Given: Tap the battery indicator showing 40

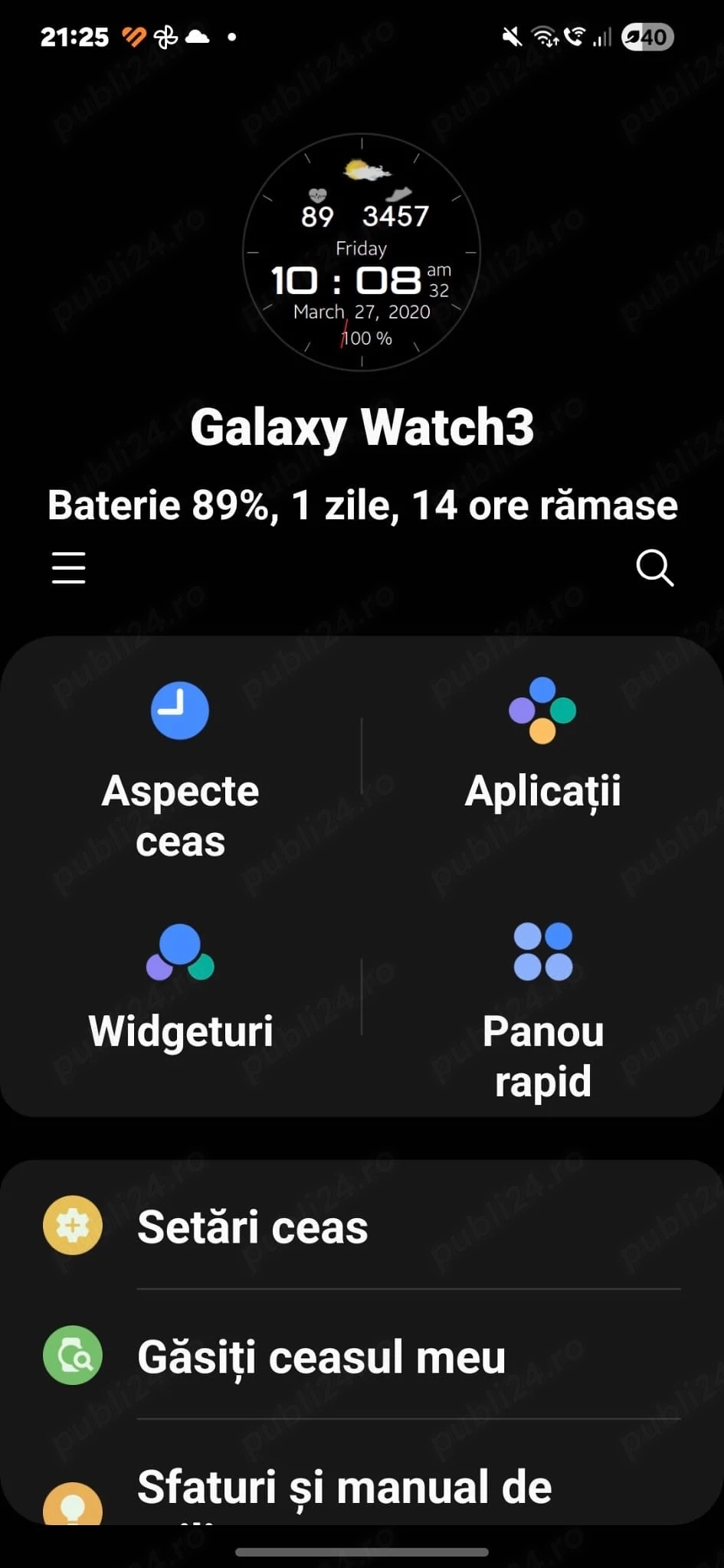Looking at the screenshot, I should [x=647, y=37].
